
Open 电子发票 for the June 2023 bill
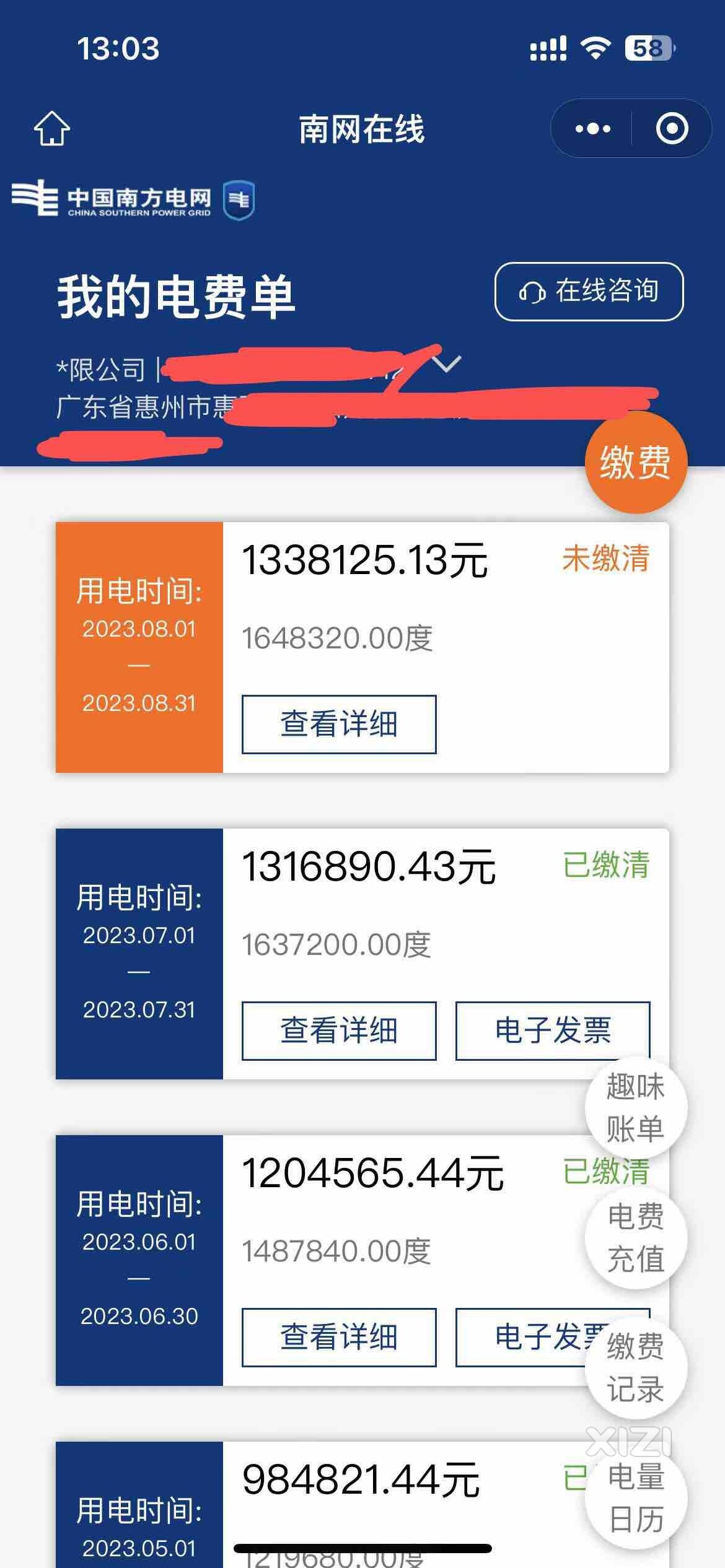click(x=527, y=1337)
